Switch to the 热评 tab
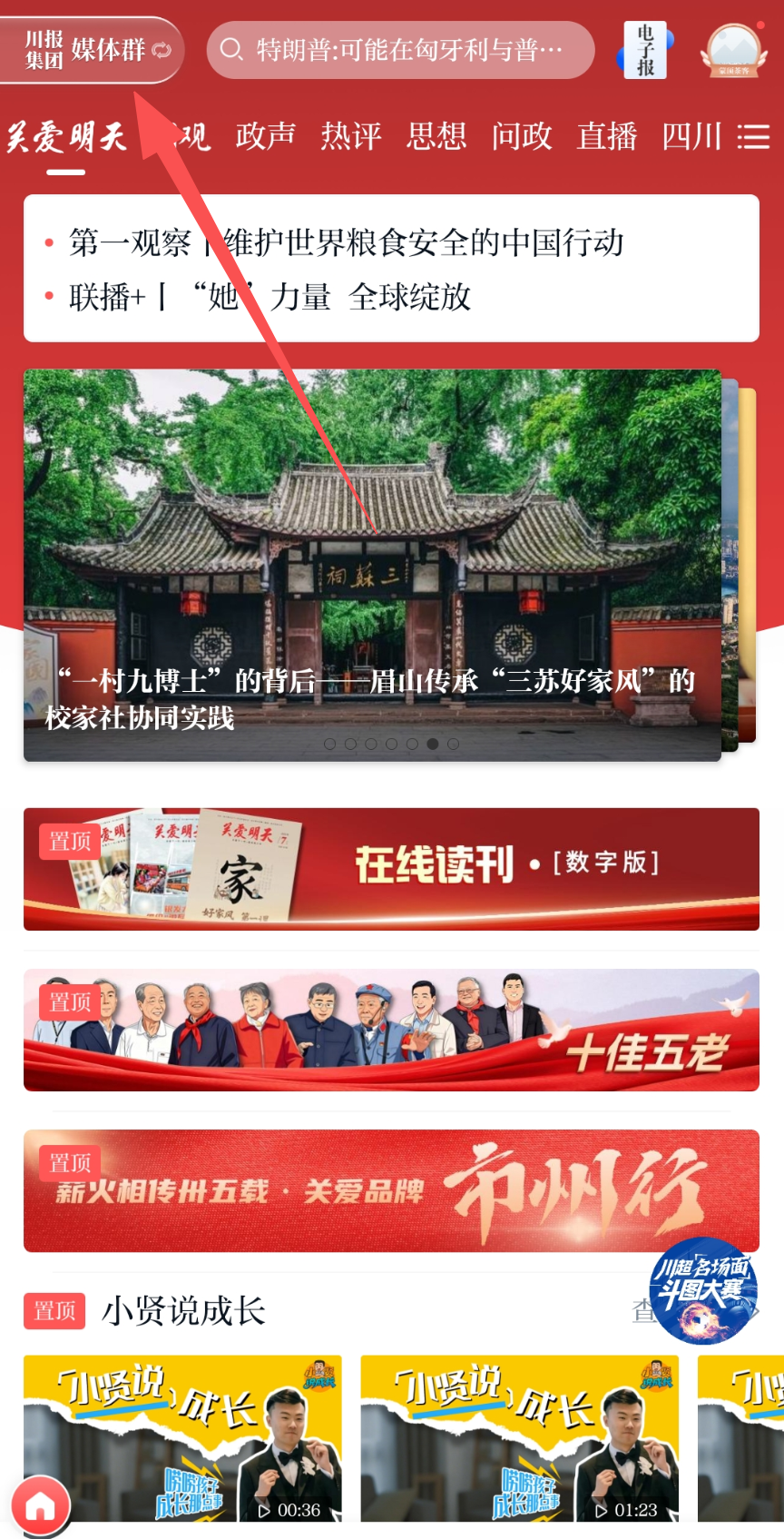Image resolution: width=784 pixels, height=1539 pixels. tap(350, 136)
